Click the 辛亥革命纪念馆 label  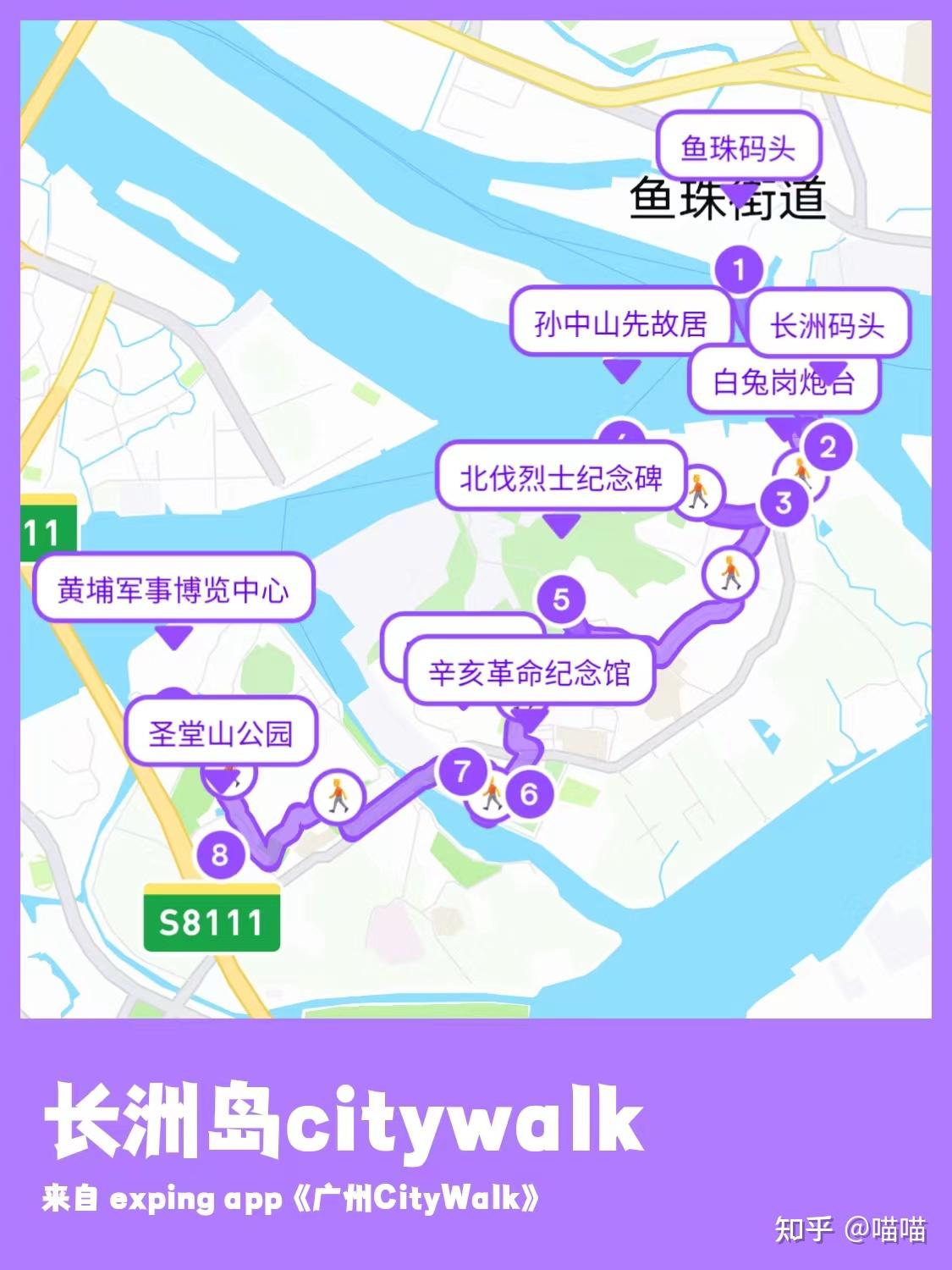[531, 673]
